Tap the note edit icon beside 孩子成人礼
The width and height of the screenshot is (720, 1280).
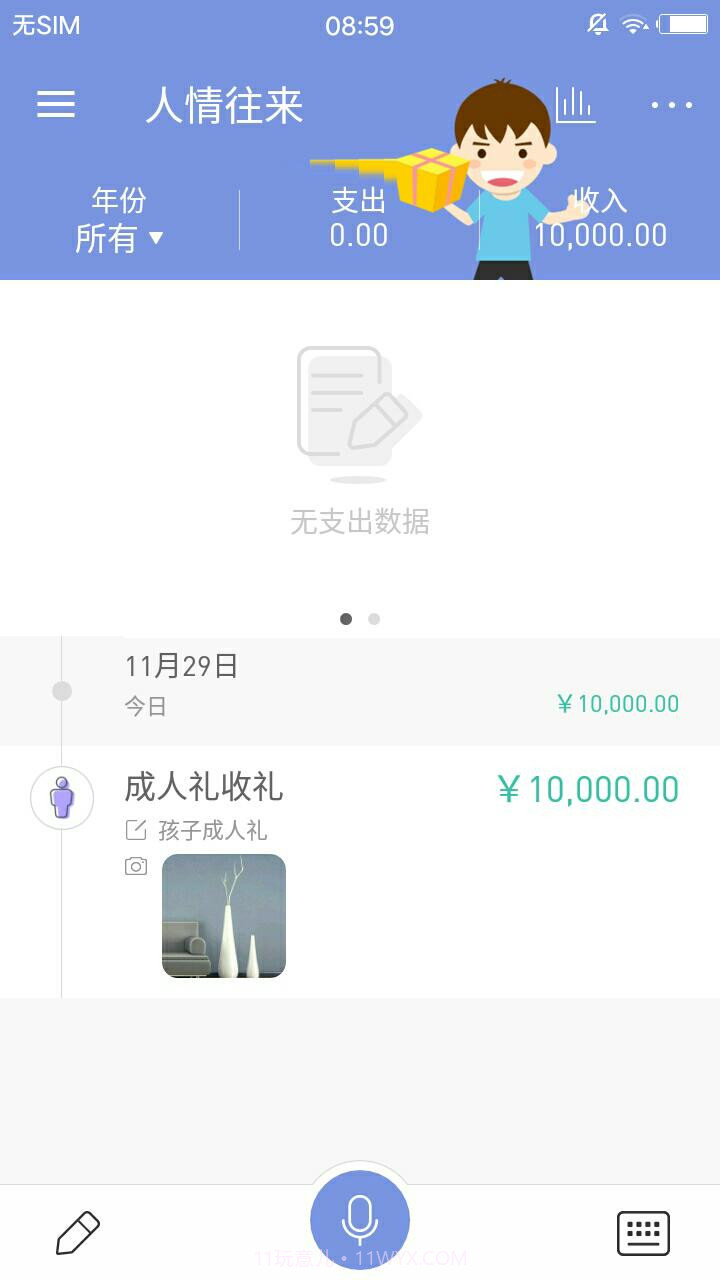coord(136,829)
